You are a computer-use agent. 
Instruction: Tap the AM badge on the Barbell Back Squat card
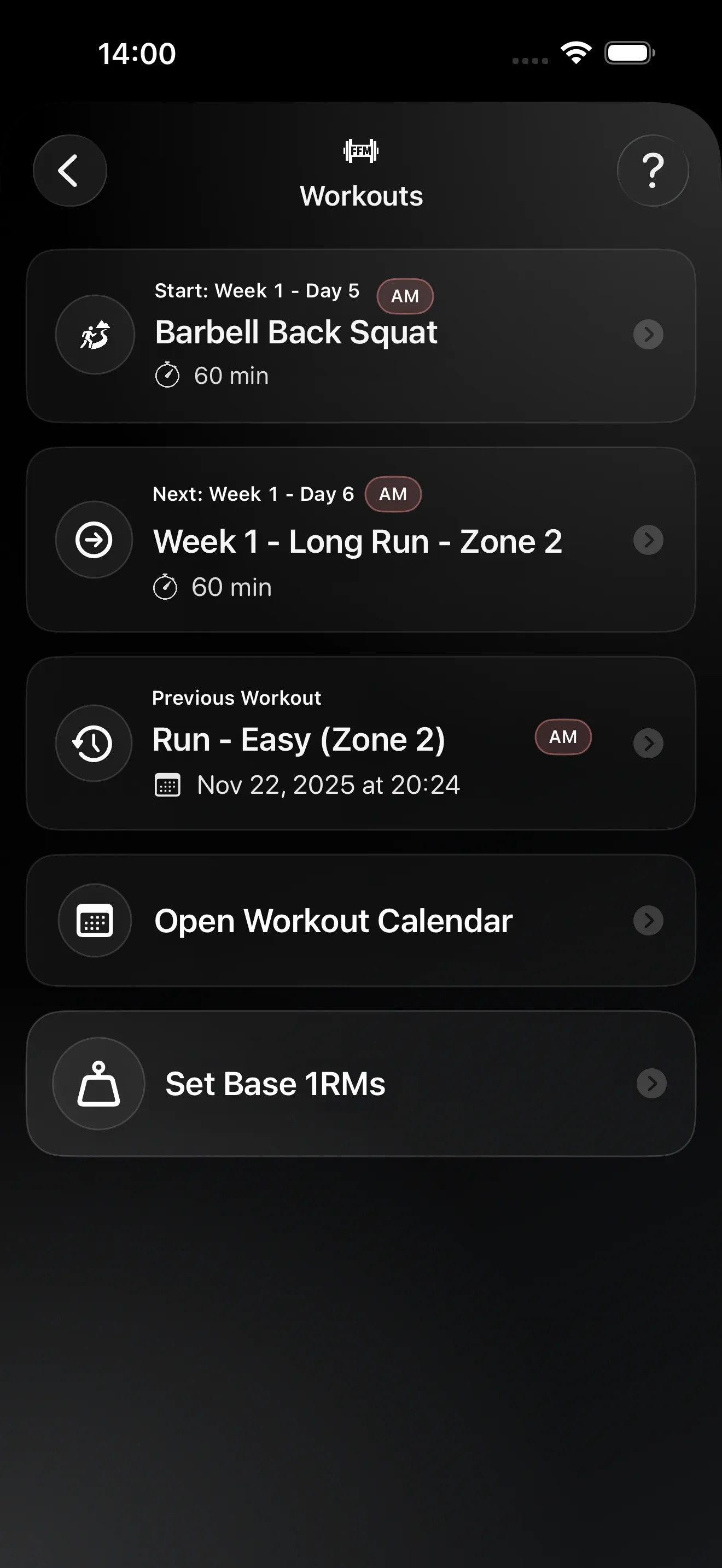pyautogui.click(x=404, y=296)
